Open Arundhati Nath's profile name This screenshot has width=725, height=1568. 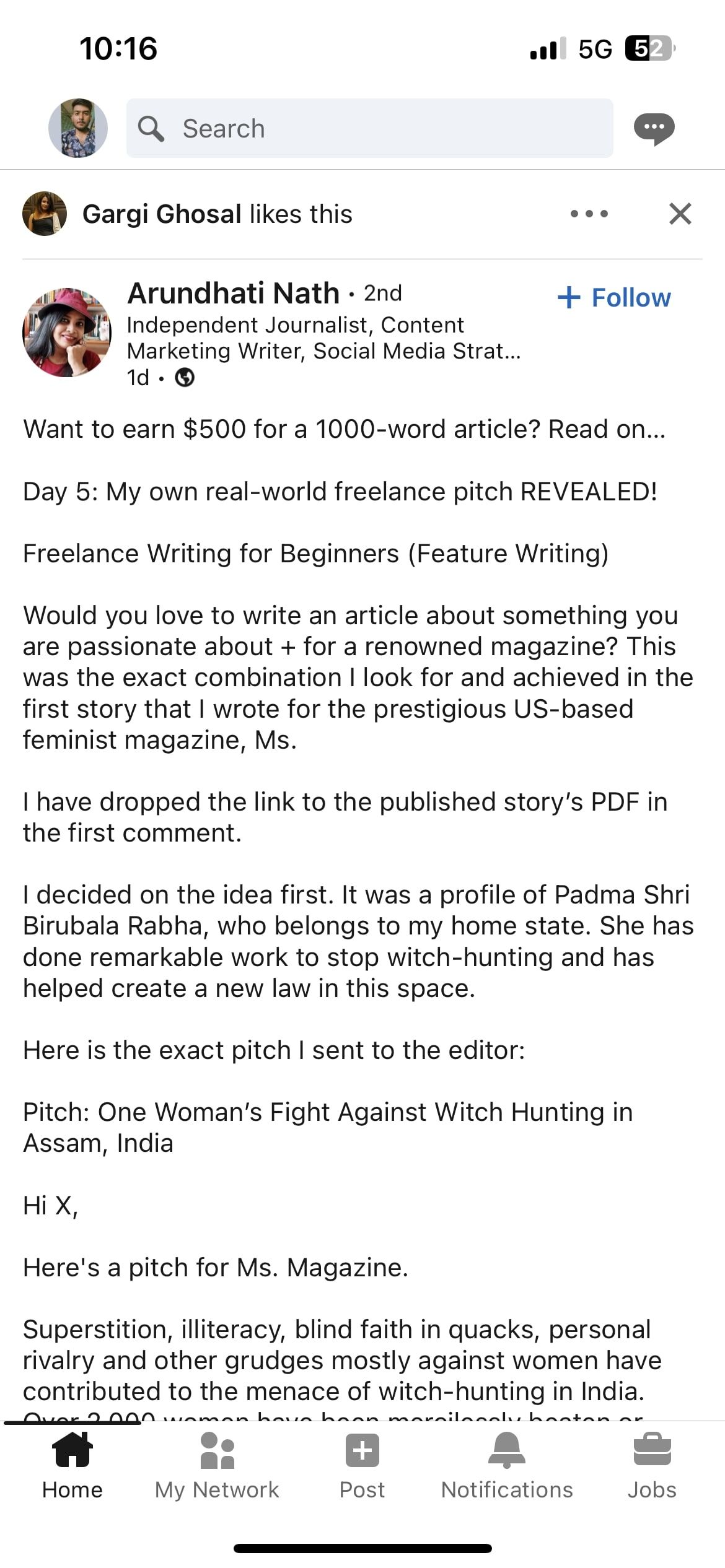coord(233,294)
